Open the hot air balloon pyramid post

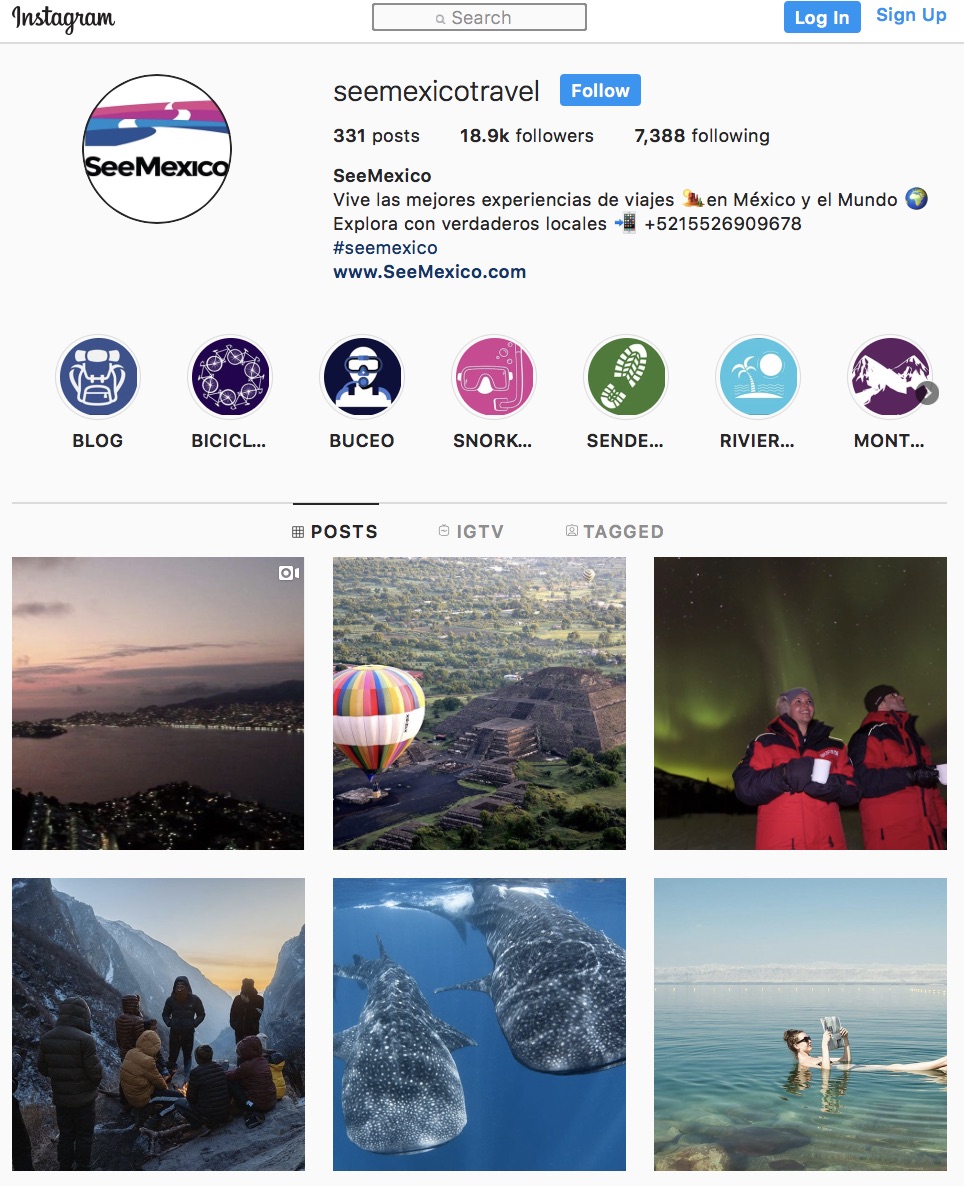pos(479,703)
